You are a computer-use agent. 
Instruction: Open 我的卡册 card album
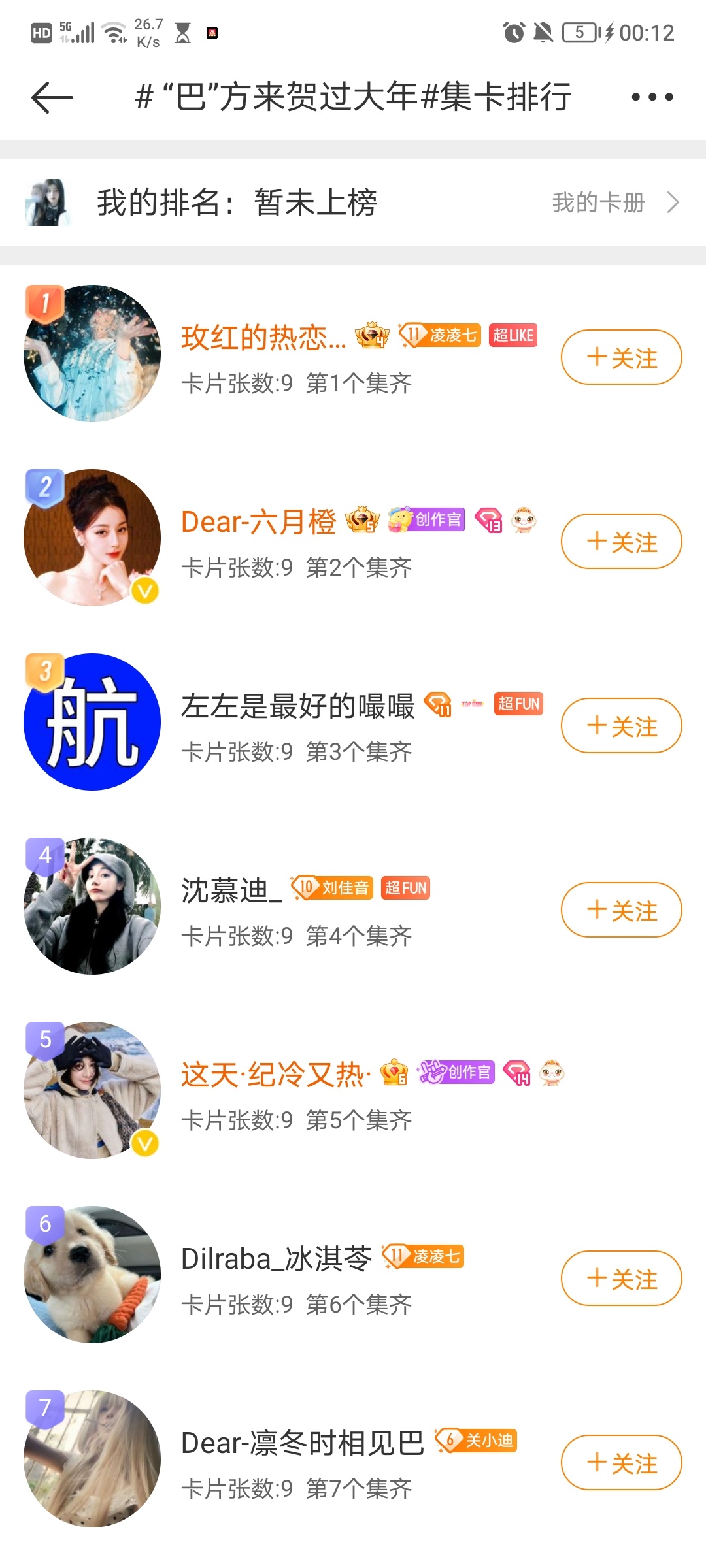point(616,203)
